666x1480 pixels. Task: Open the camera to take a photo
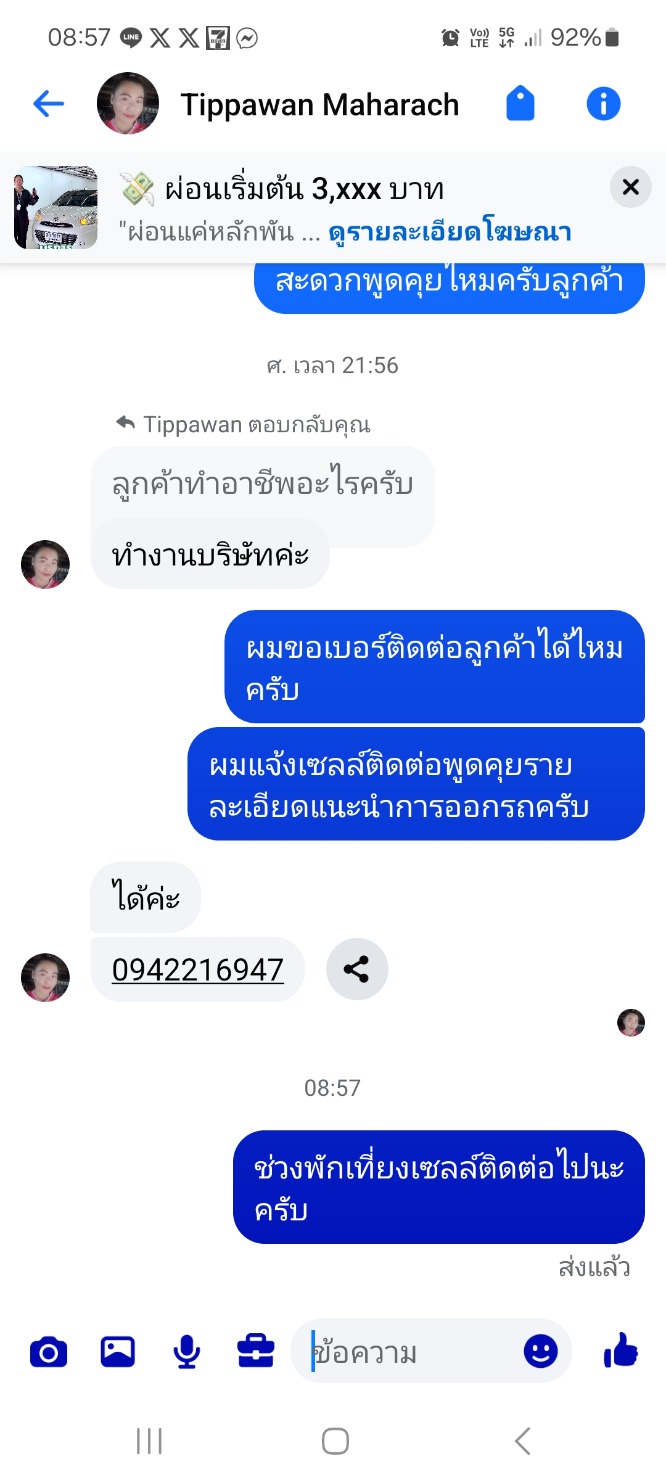(x=48, y=1352)
